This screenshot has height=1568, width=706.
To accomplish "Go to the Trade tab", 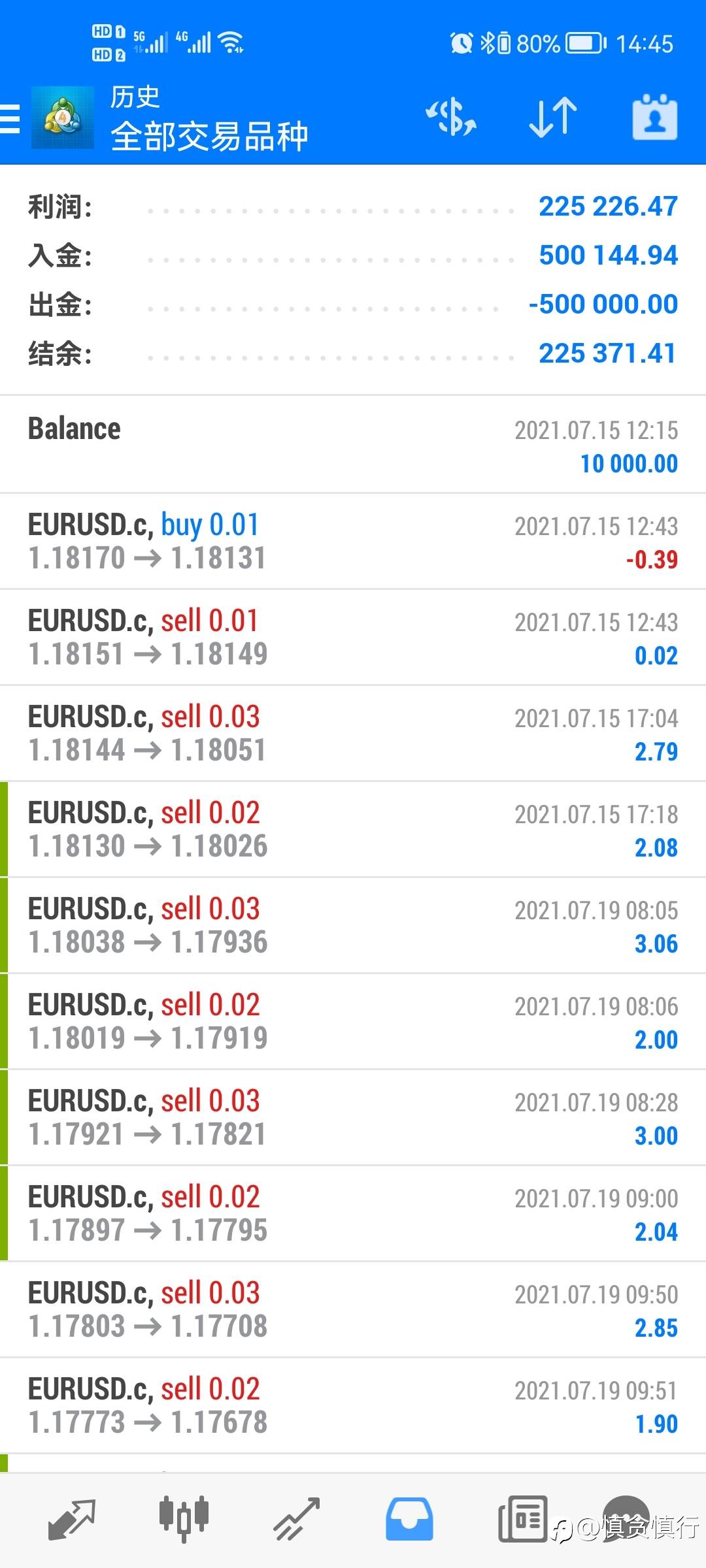I will pyautogui.click(x=296, y=1518).
